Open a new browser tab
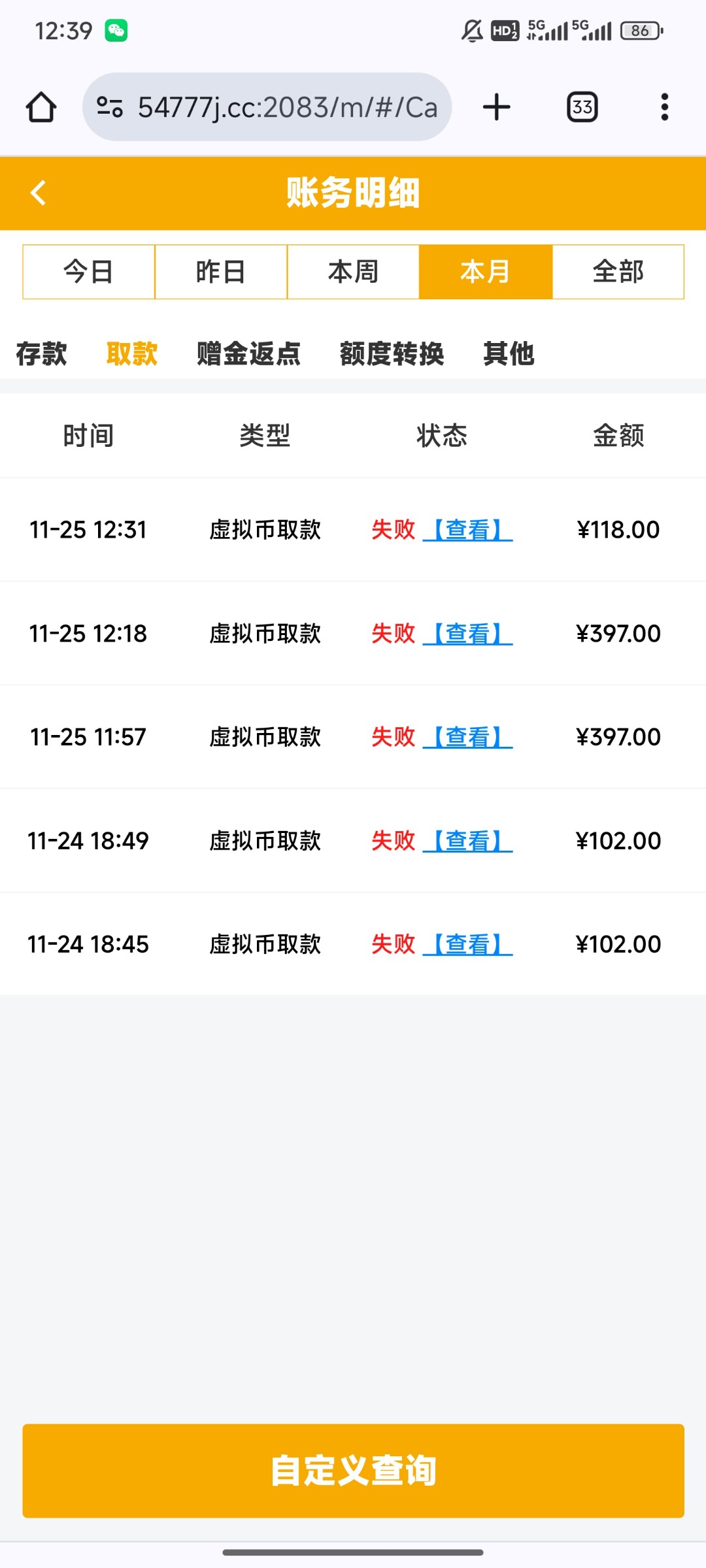706x1568 pixels. (496, 107)
